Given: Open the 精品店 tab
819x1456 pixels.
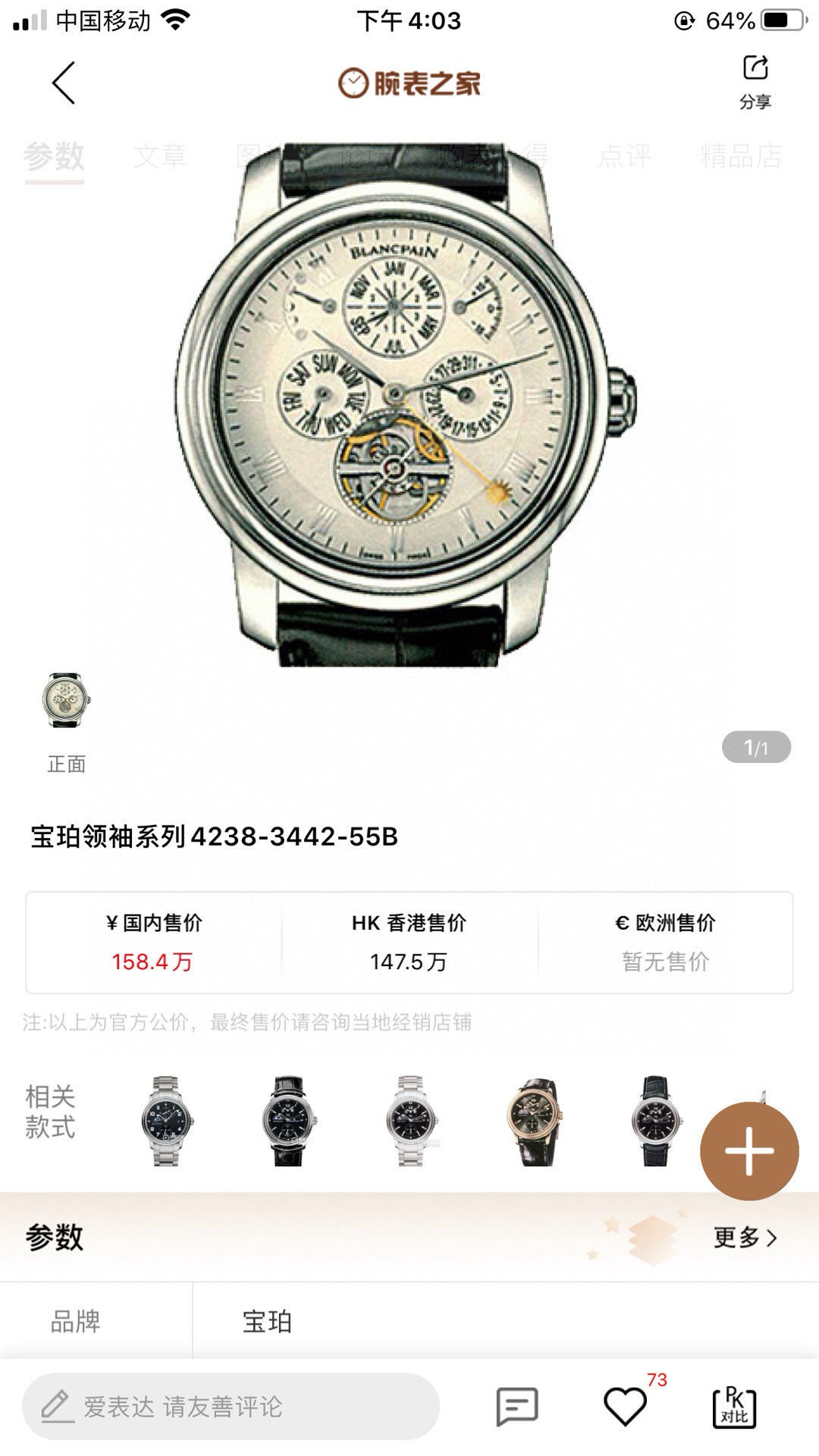Looking at the screenshot, I should (741, 156).
